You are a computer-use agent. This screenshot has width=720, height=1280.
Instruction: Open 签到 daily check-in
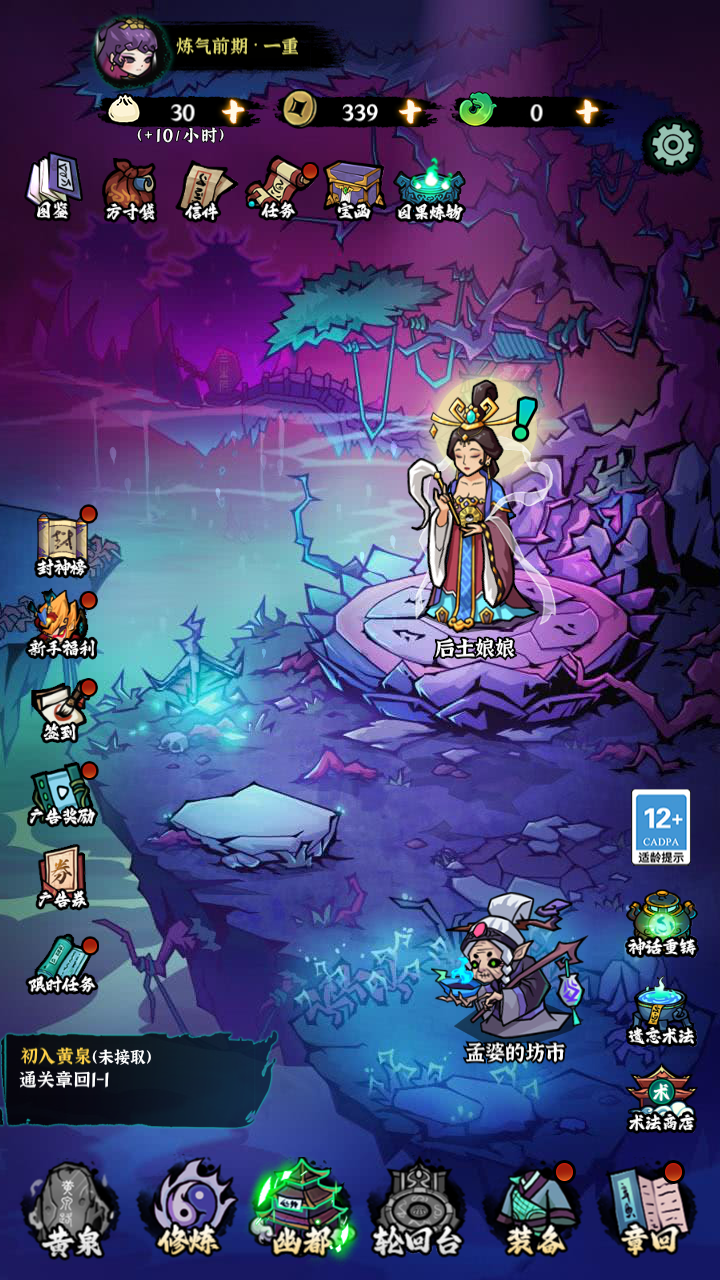click(60, 710)
